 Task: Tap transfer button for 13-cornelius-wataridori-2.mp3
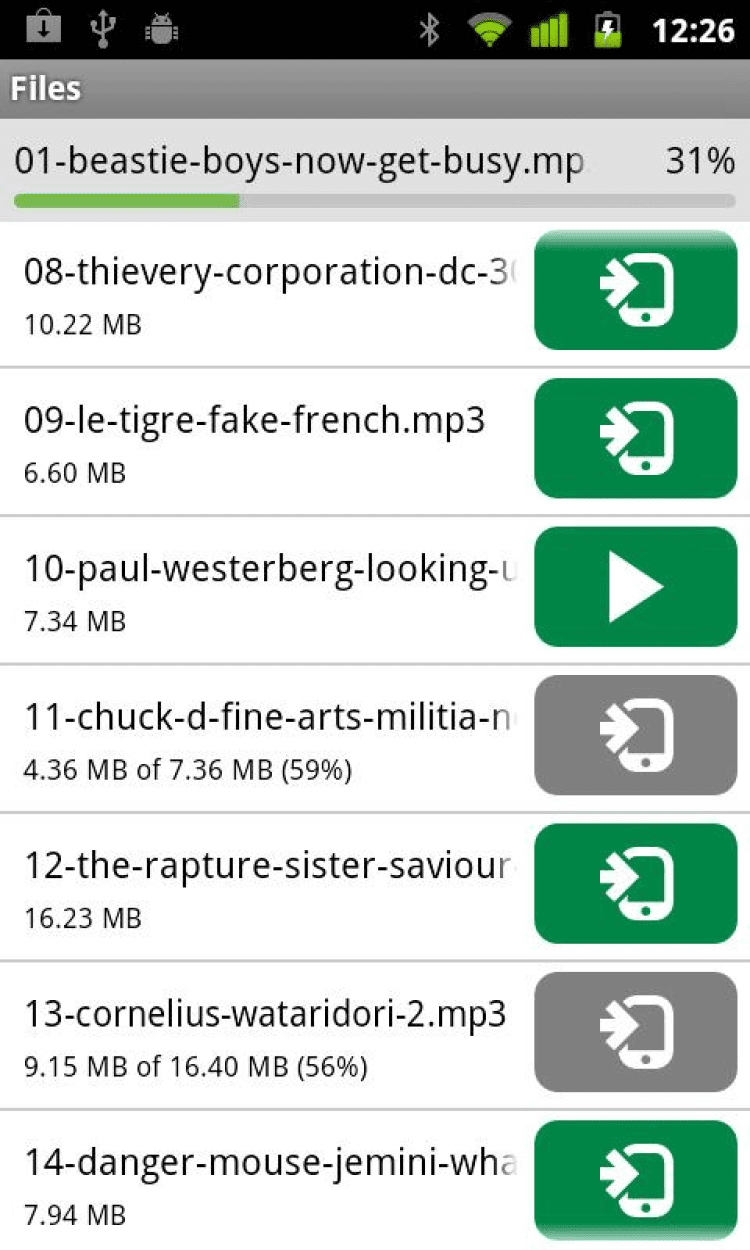coord(635,1031)
